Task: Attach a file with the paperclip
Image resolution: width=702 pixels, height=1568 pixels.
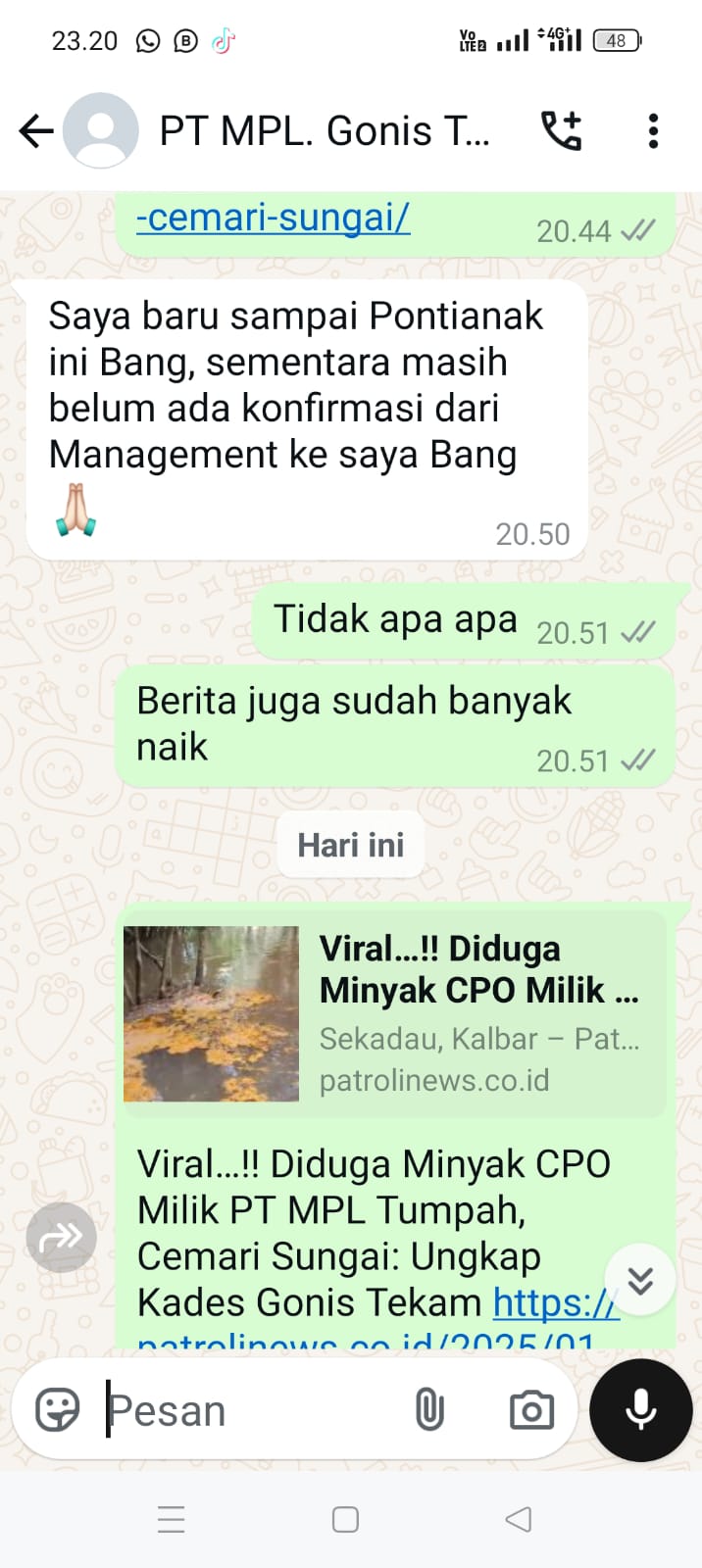Action: click(x=429, y=1411)
